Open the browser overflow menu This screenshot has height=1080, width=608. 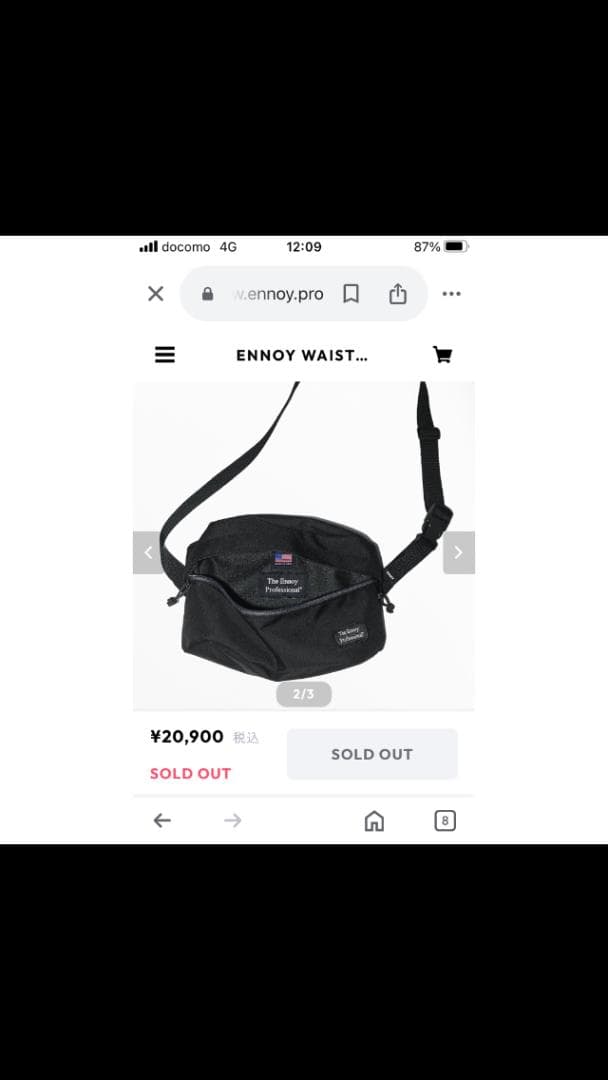[x=451, y=294]
